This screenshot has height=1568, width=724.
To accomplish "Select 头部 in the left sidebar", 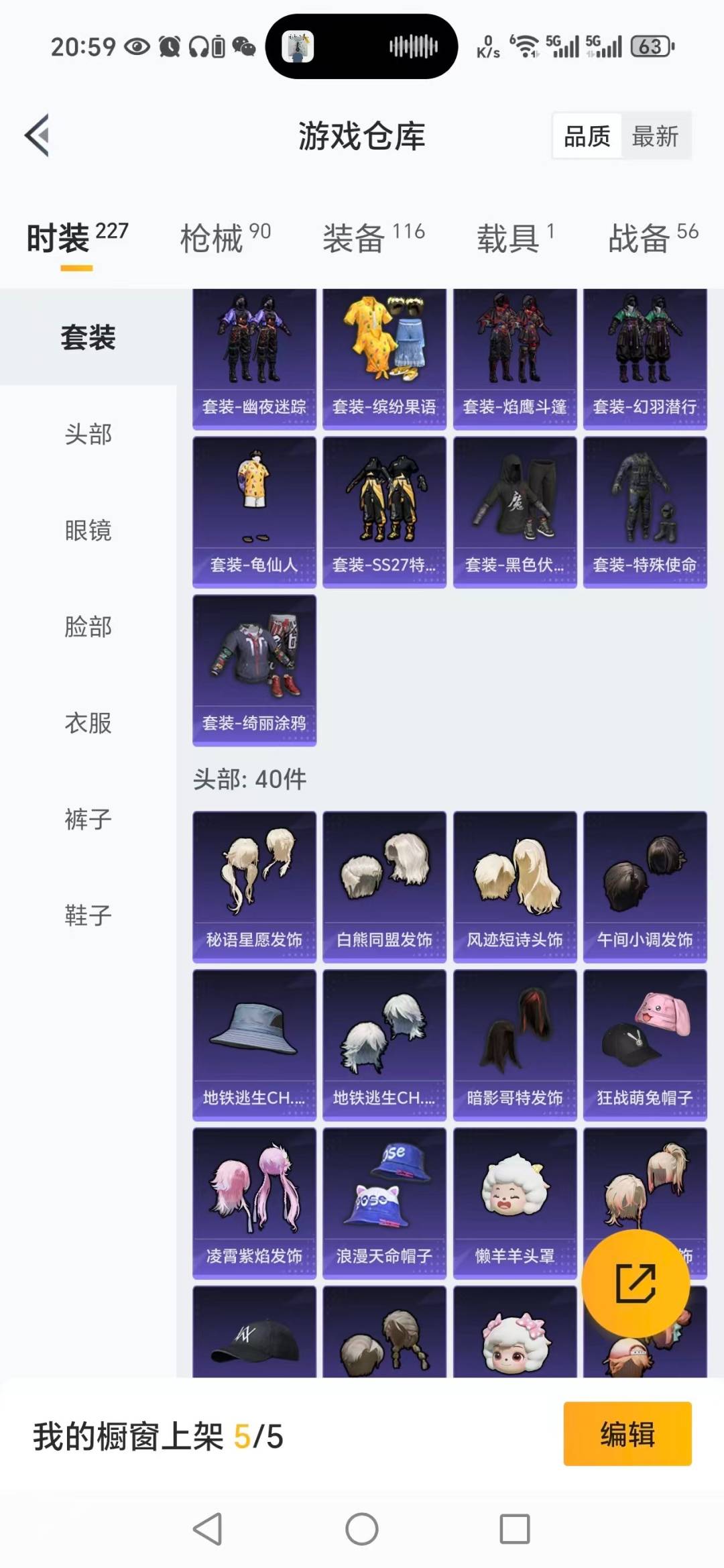I will coord(87,435).
